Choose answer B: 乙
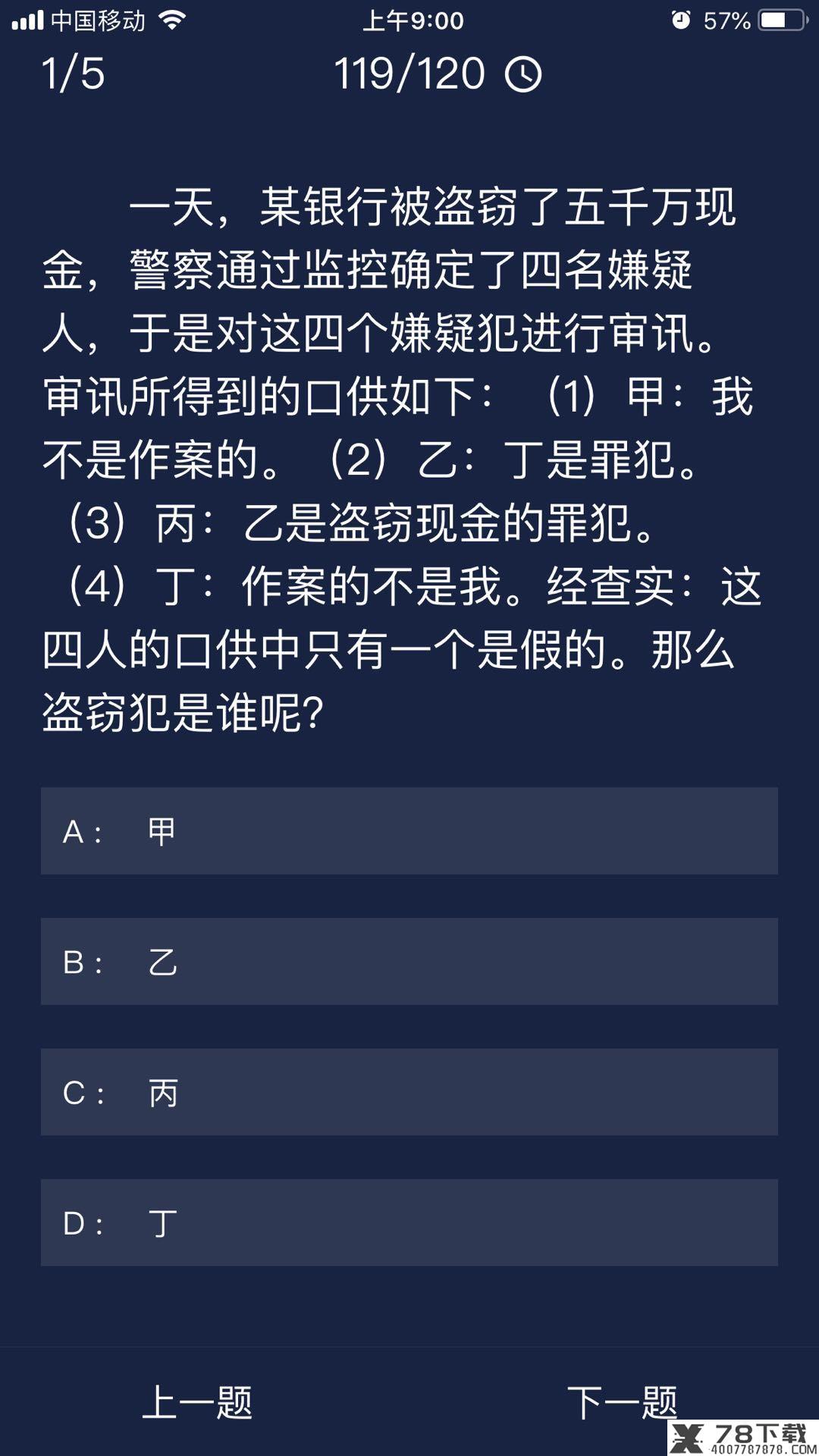The image size is (819, 1456). (x=409, y=962)
